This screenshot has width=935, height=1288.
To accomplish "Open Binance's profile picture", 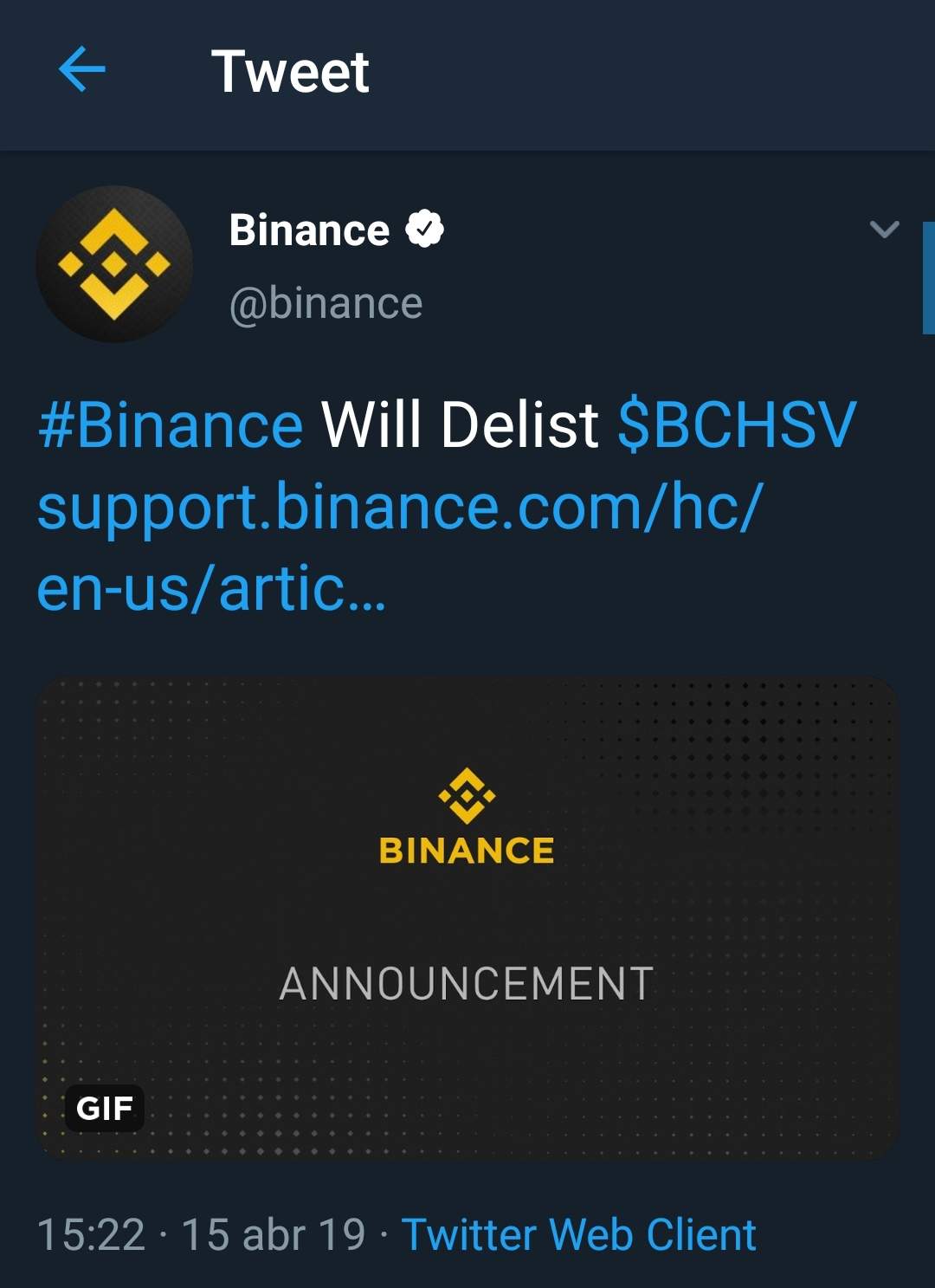I will coord(114,264).
